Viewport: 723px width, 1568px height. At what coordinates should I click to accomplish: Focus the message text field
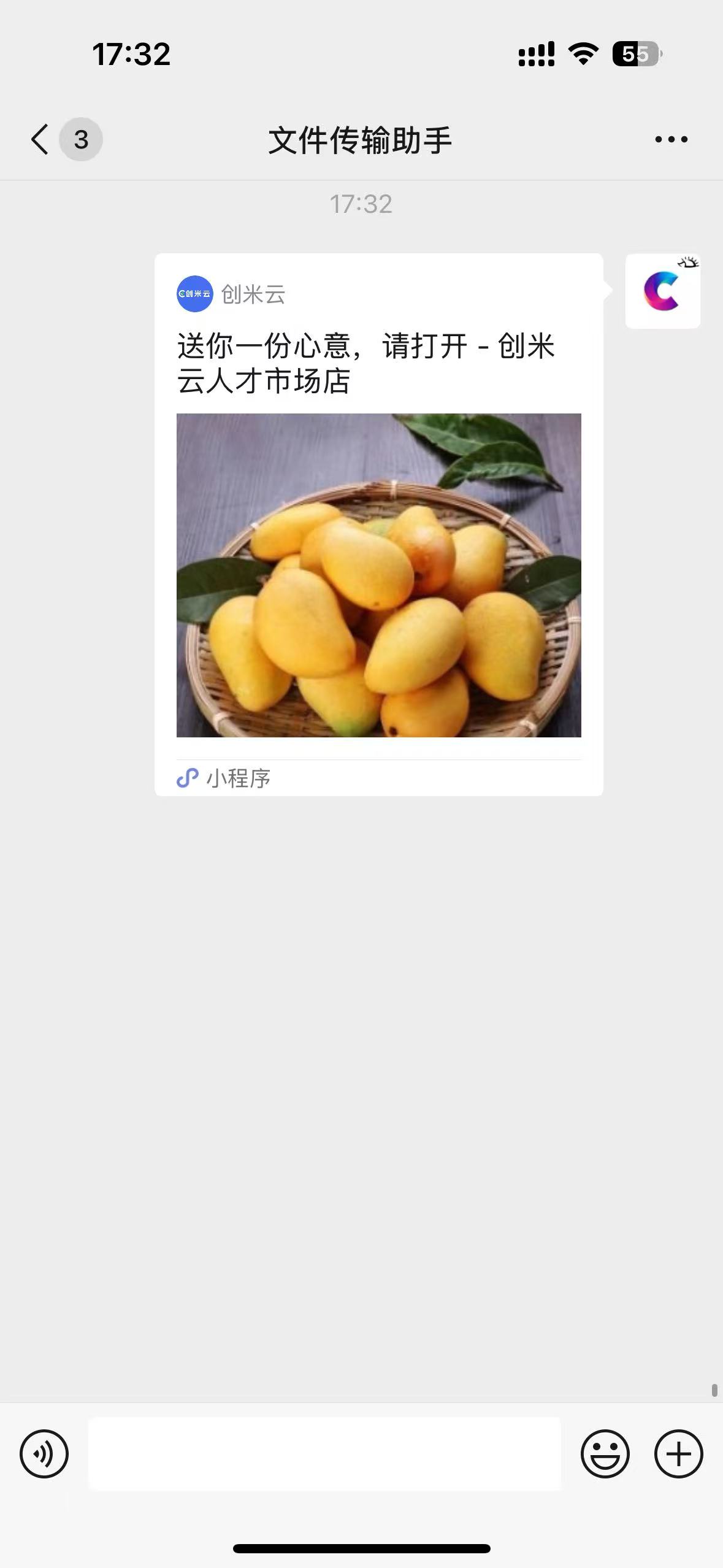[x=324, y=1454]
